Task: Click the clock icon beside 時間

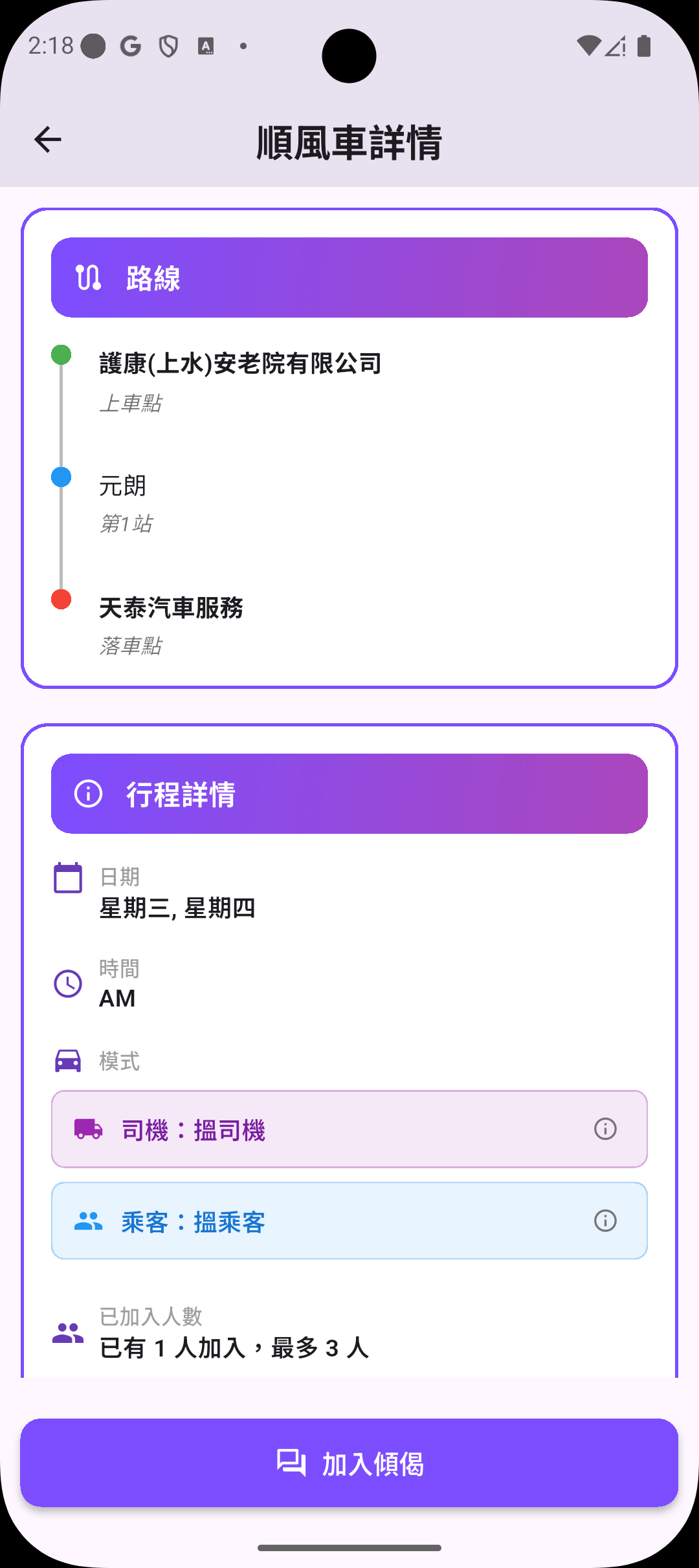Action: [67, 983]
